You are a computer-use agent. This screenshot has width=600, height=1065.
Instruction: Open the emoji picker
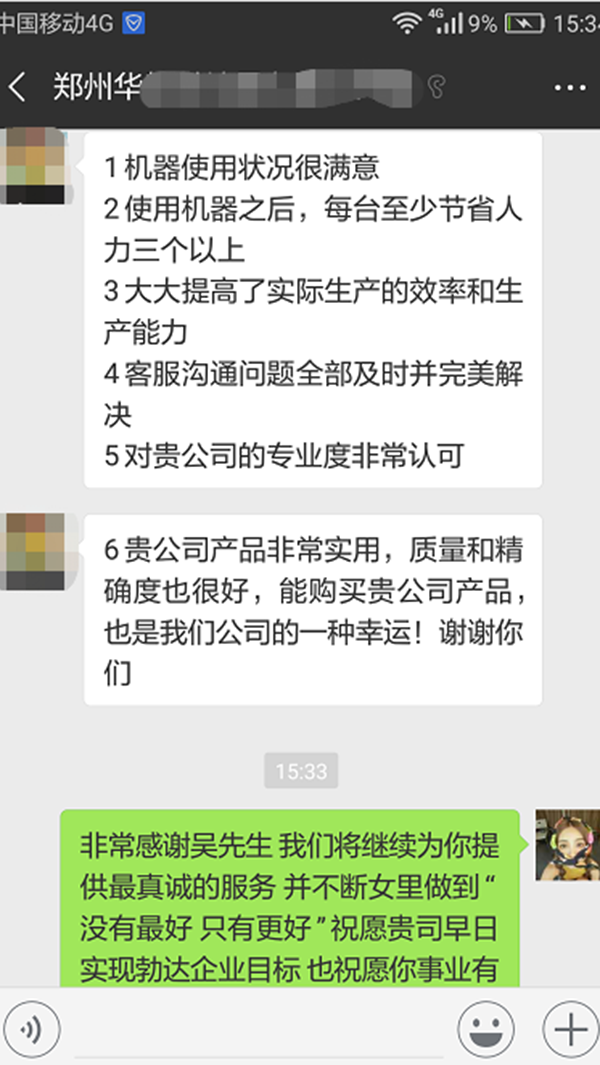[485, 1028]
